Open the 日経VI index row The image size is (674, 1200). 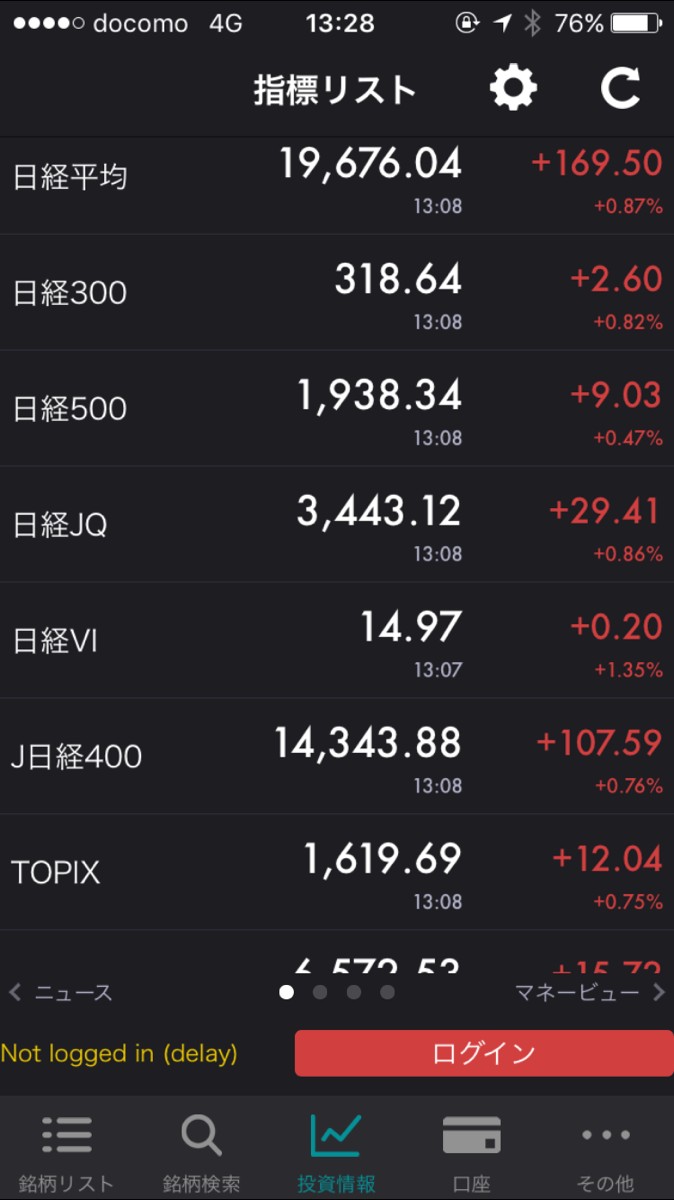tap(337, 642)
